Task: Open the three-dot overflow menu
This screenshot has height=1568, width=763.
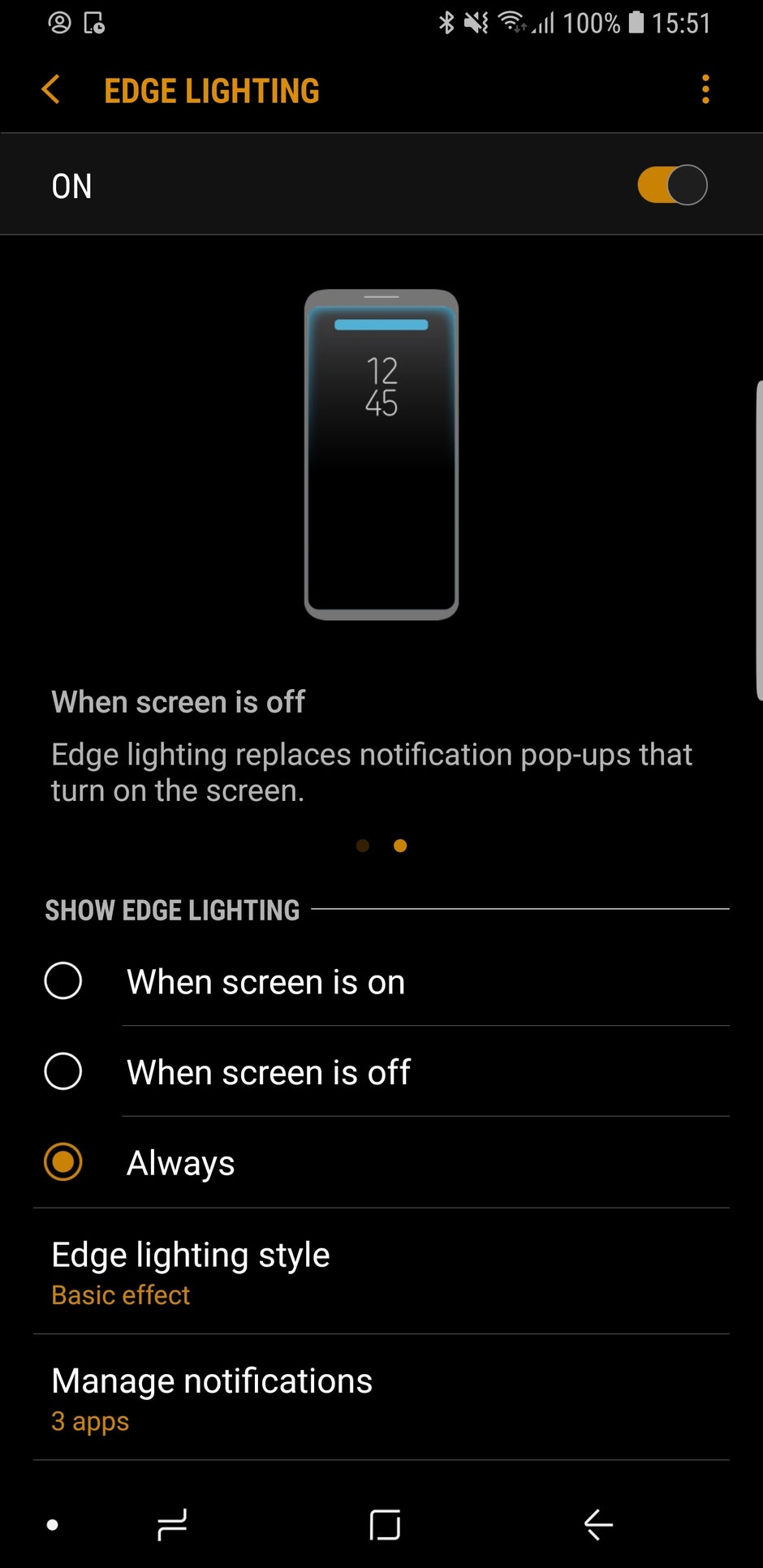Action: (705, 89)
